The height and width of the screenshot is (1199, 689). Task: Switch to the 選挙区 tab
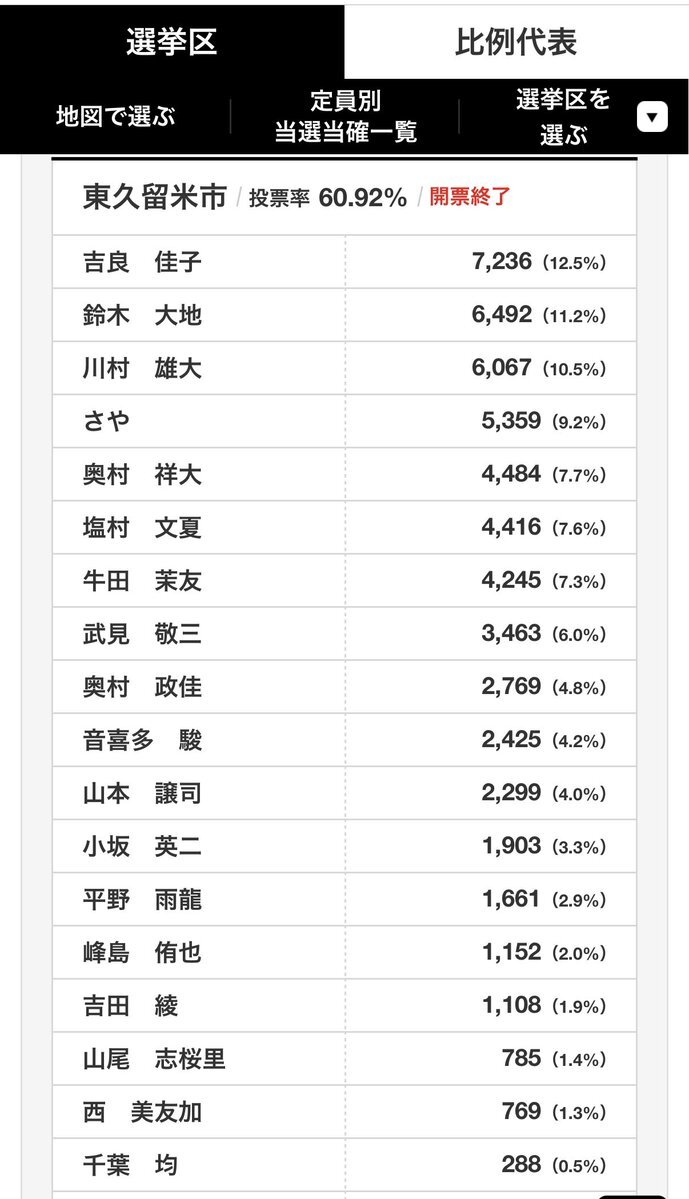coord(171,42)
